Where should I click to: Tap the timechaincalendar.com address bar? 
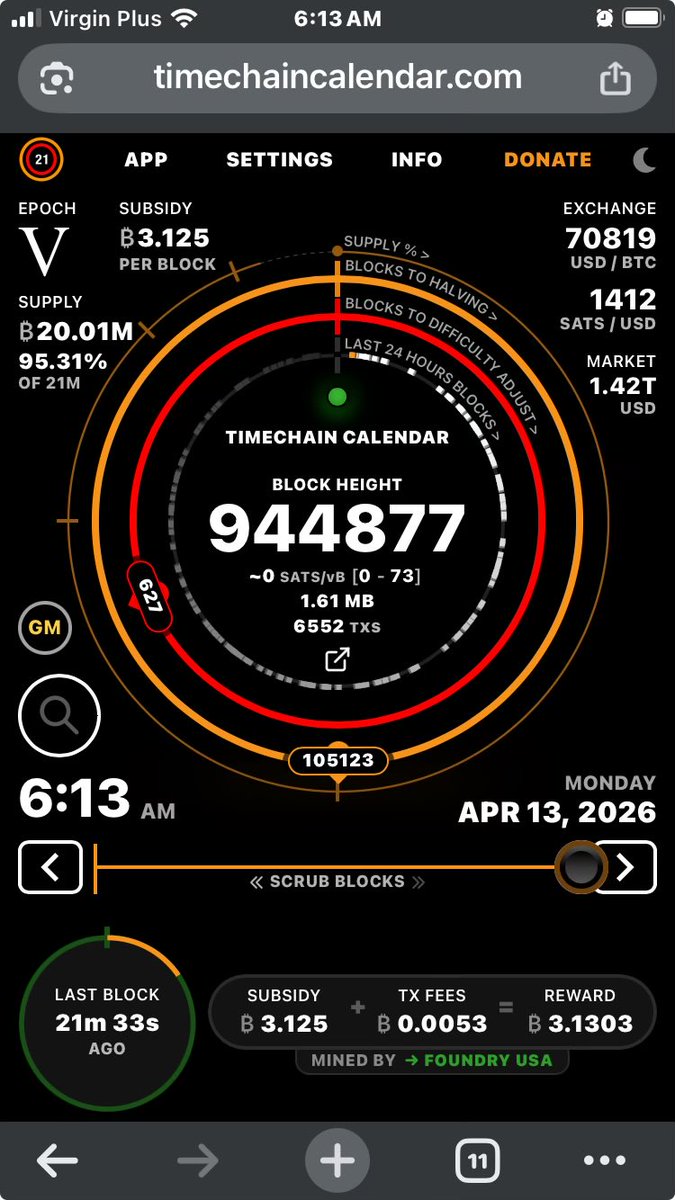point(337,77)
